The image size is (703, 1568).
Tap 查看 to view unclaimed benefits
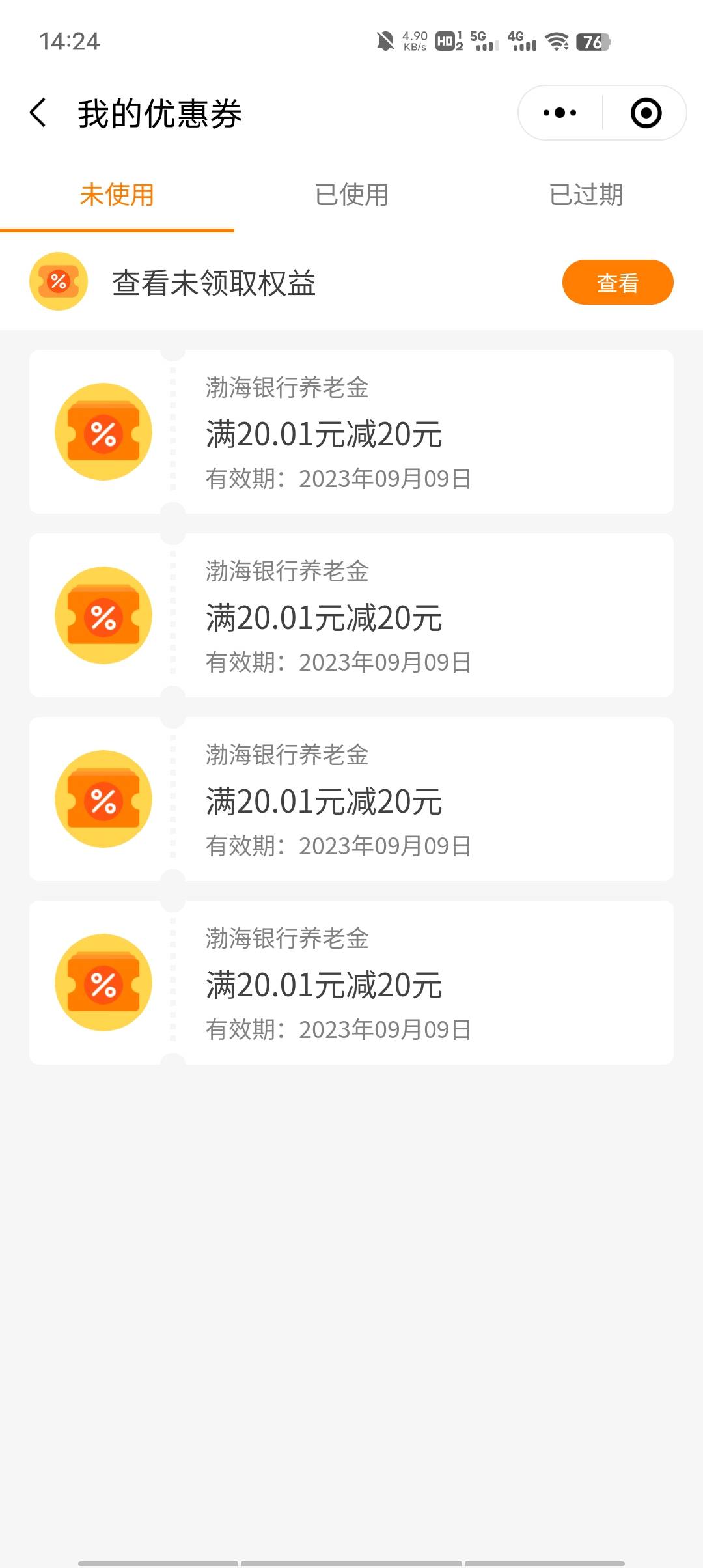[617, 283]
